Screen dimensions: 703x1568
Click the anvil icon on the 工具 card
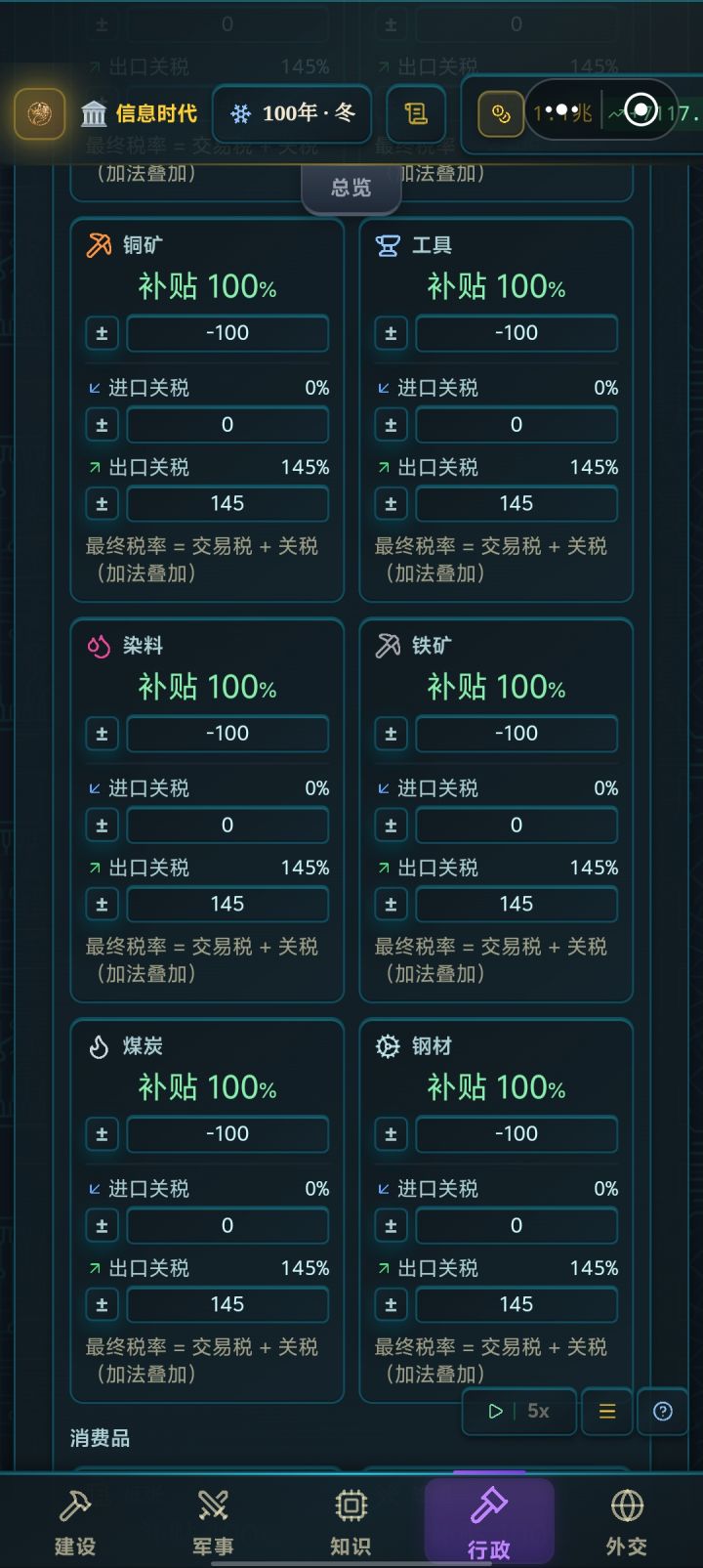pos(386,243)
